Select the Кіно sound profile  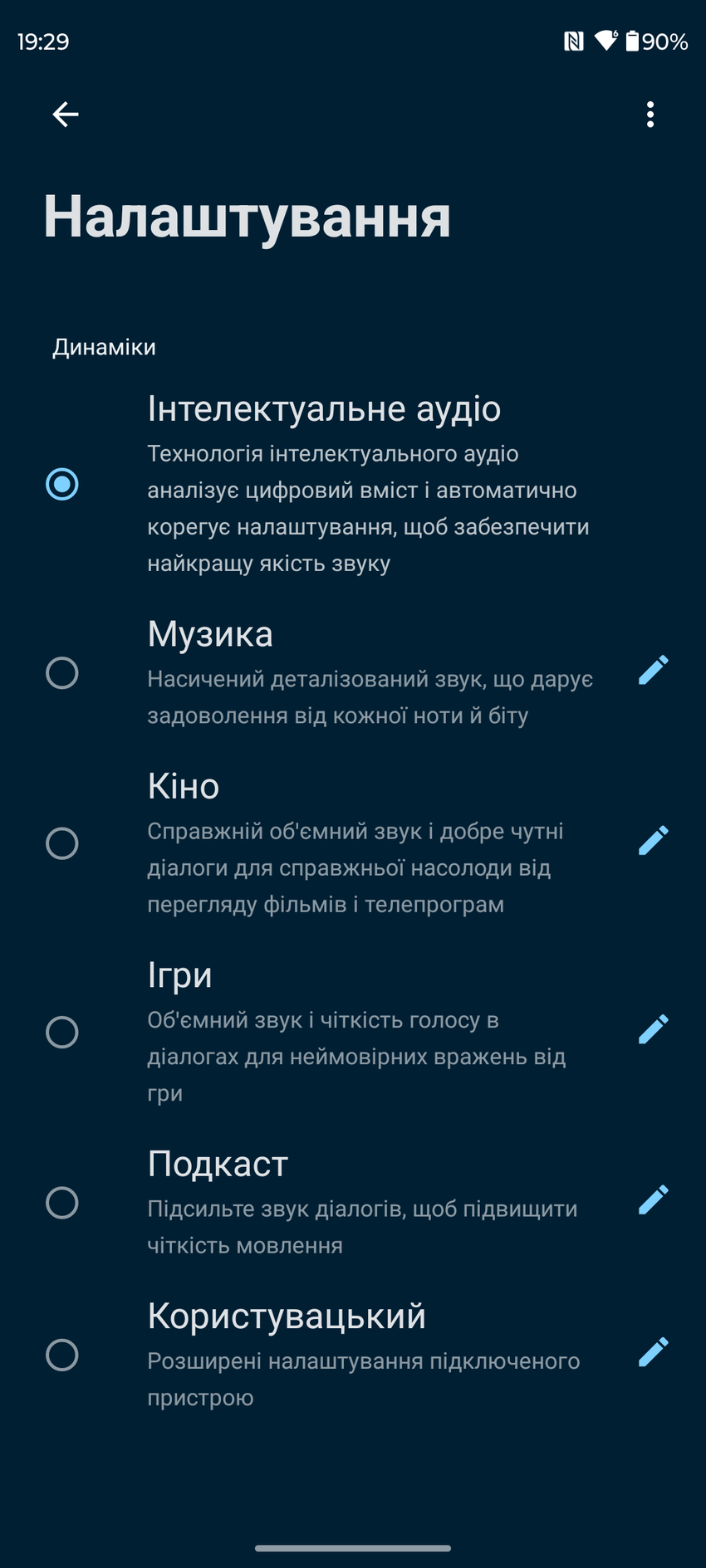[62, 843]
